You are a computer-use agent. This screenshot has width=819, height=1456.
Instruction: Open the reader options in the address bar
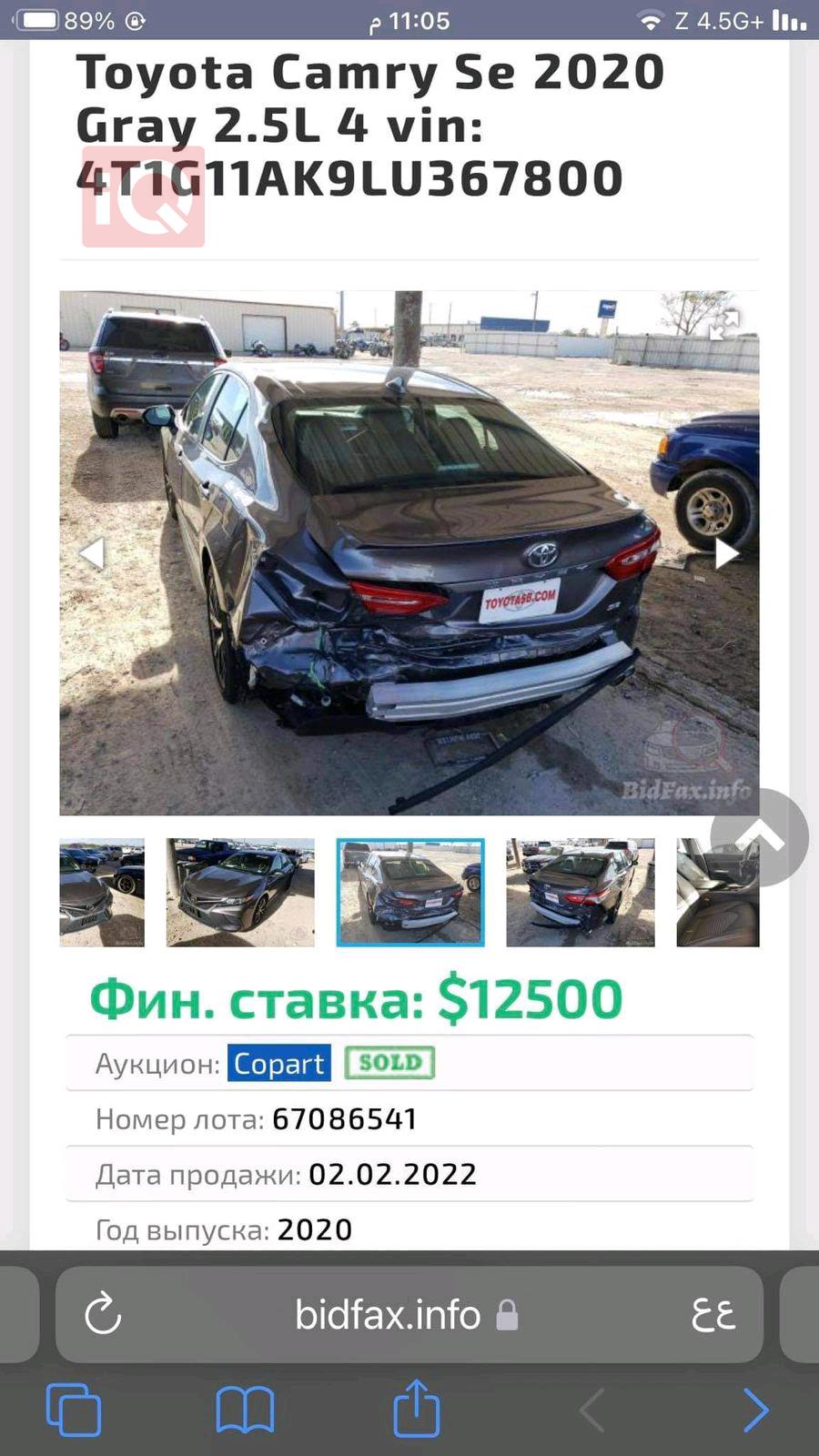pyautogui.click(x=713, y=1314)
